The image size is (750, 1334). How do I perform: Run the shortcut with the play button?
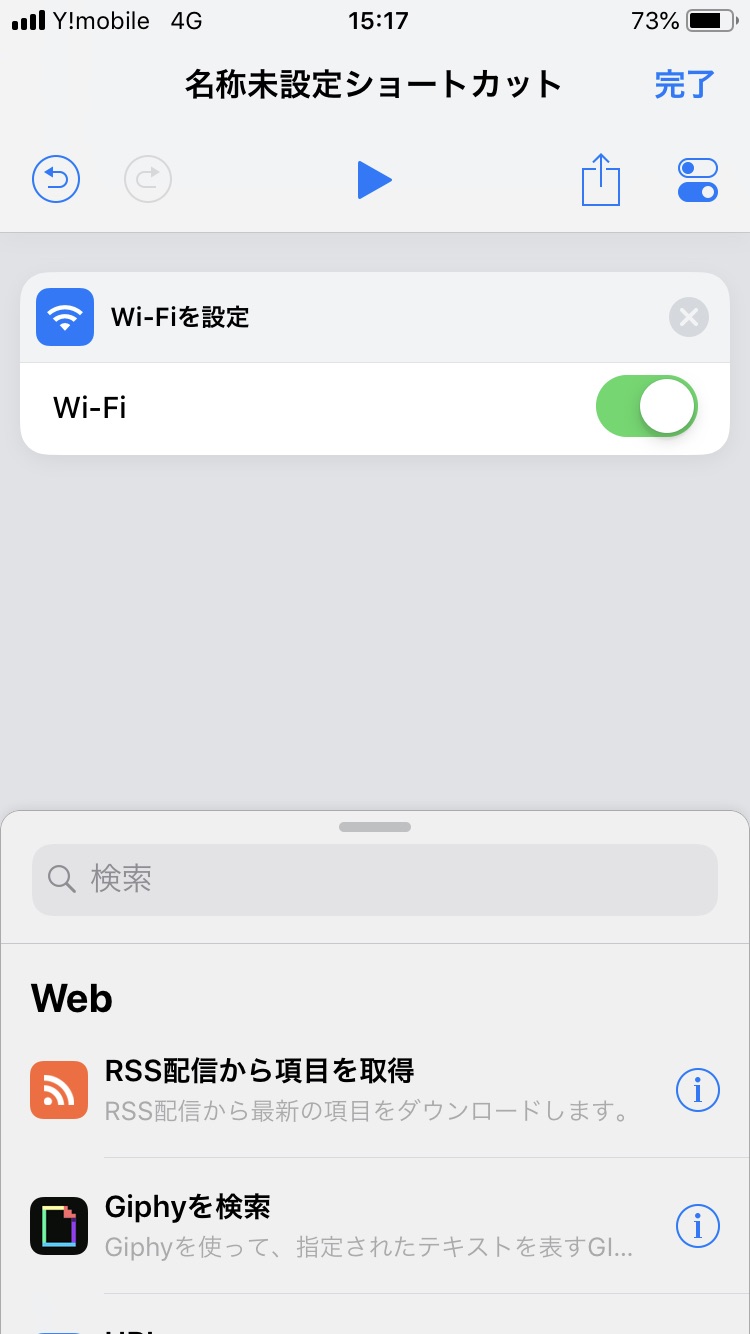click(374, 180)
